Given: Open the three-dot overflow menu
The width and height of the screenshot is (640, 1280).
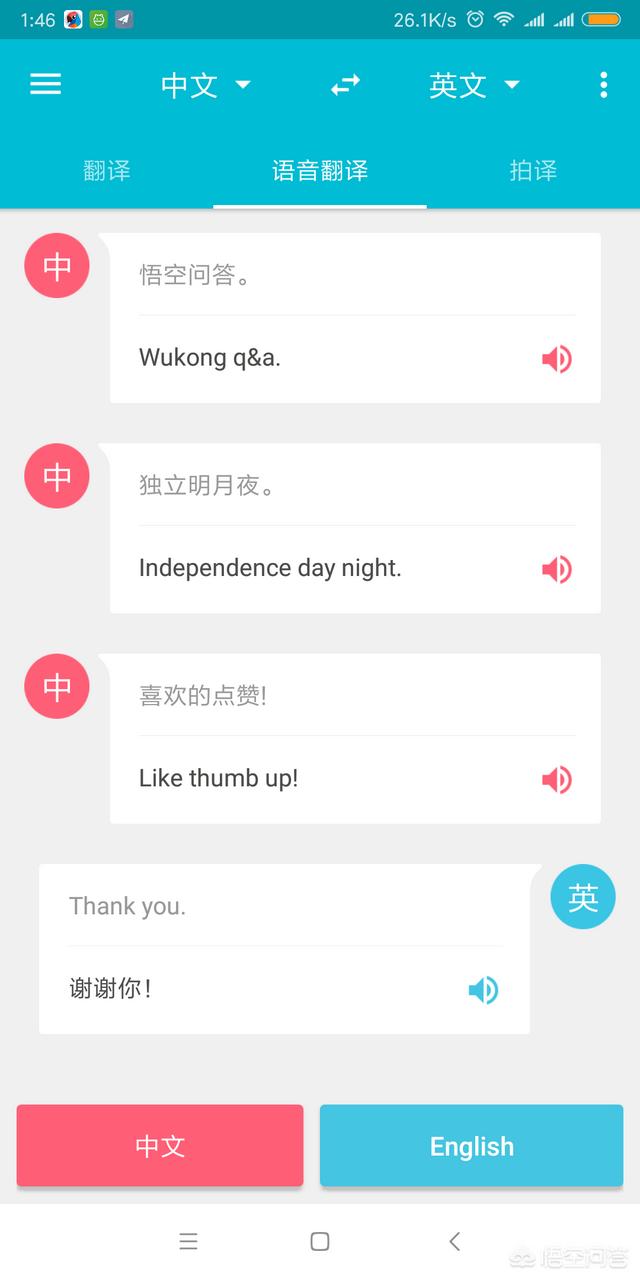Looking at the screenshot, I should pos(603,85).
